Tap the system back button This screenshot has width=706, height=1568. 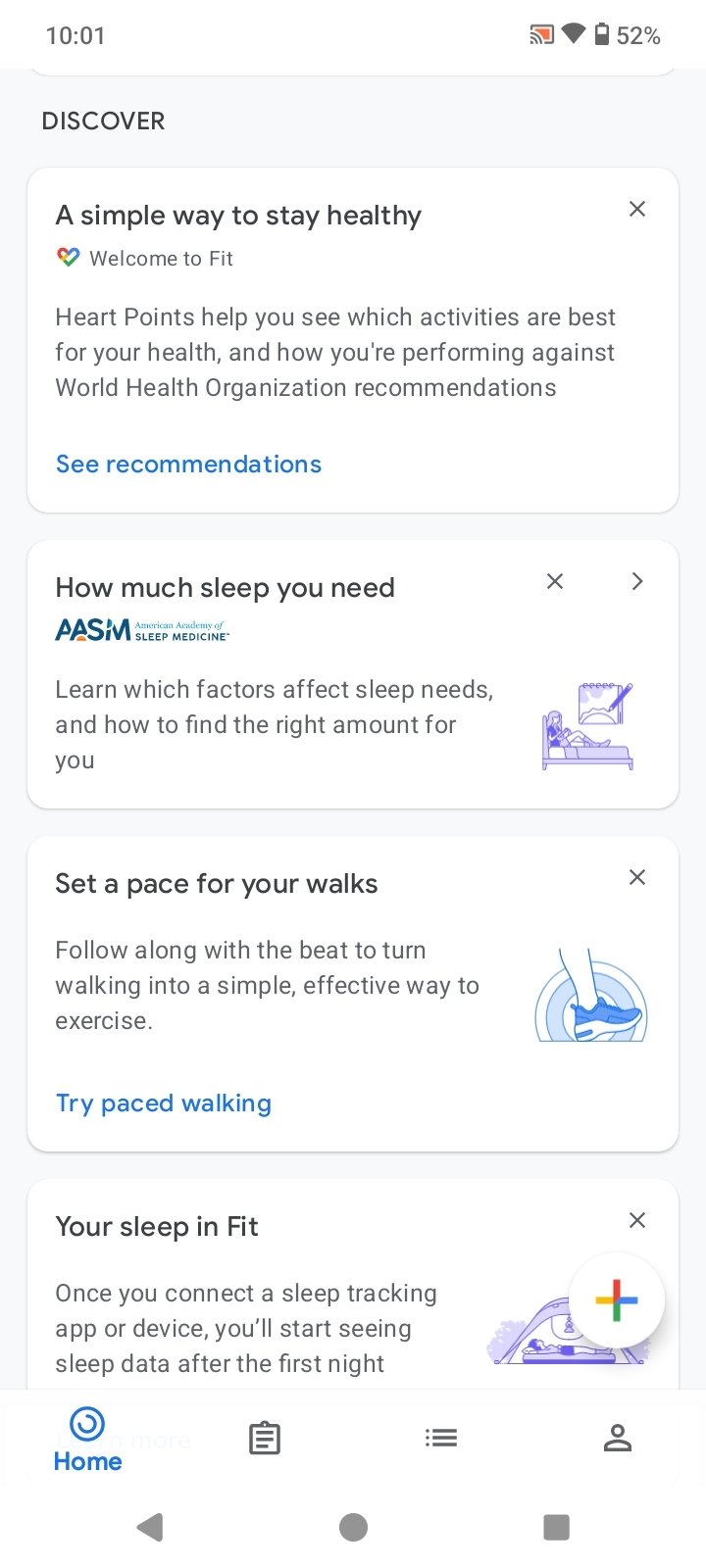[150, 1527]
